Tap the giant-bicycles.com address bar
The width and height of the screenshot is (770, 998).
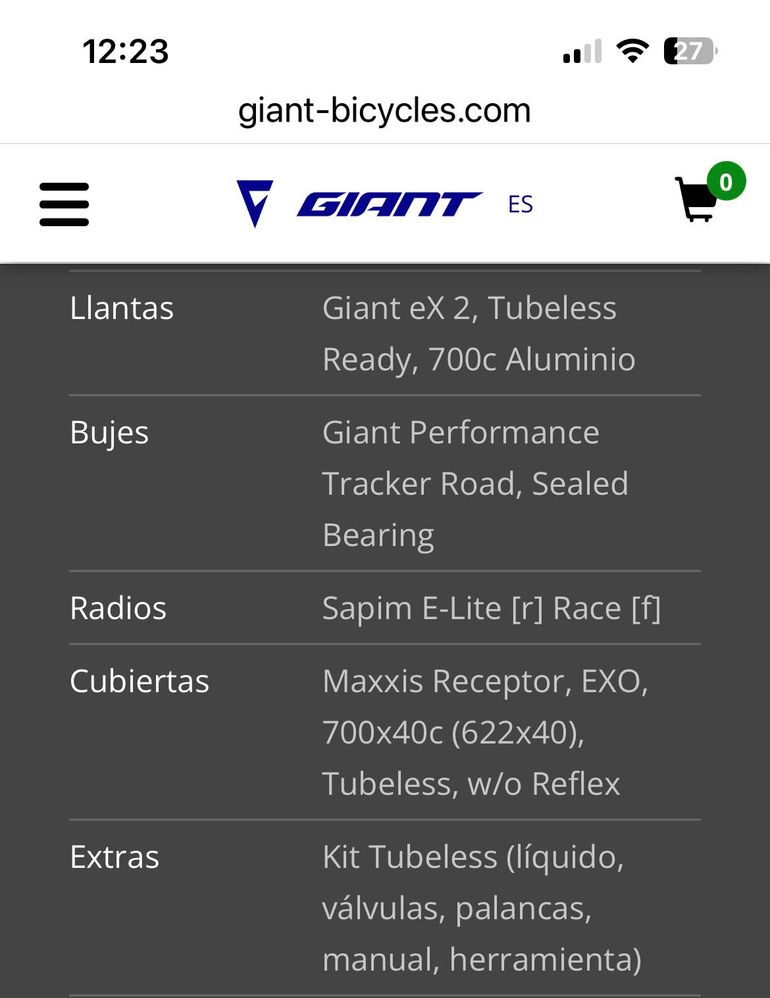pyautogui.click(x=384, y=110)
